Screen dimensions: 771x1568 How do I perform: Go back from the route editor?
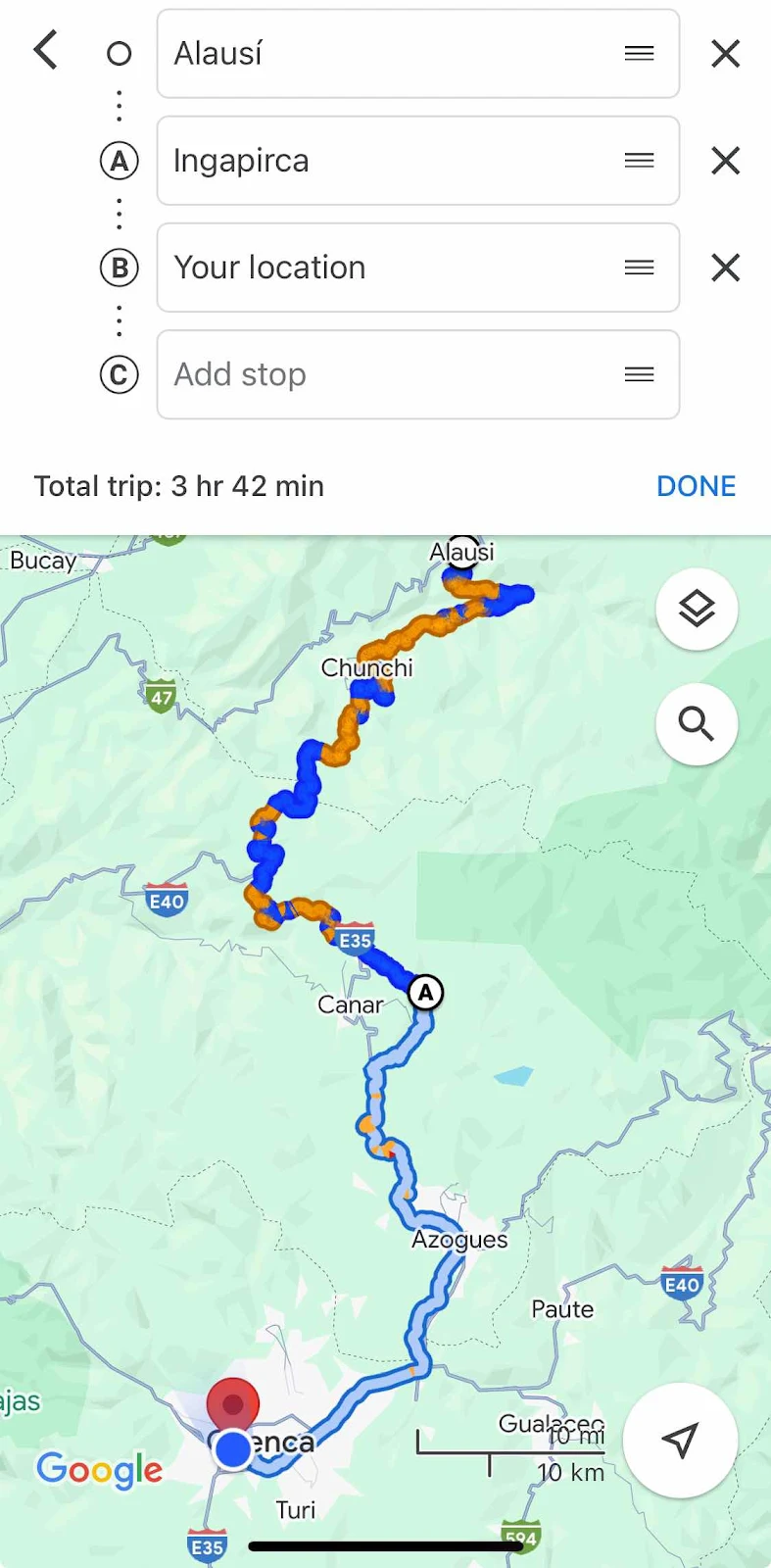[x=46, y=51]
